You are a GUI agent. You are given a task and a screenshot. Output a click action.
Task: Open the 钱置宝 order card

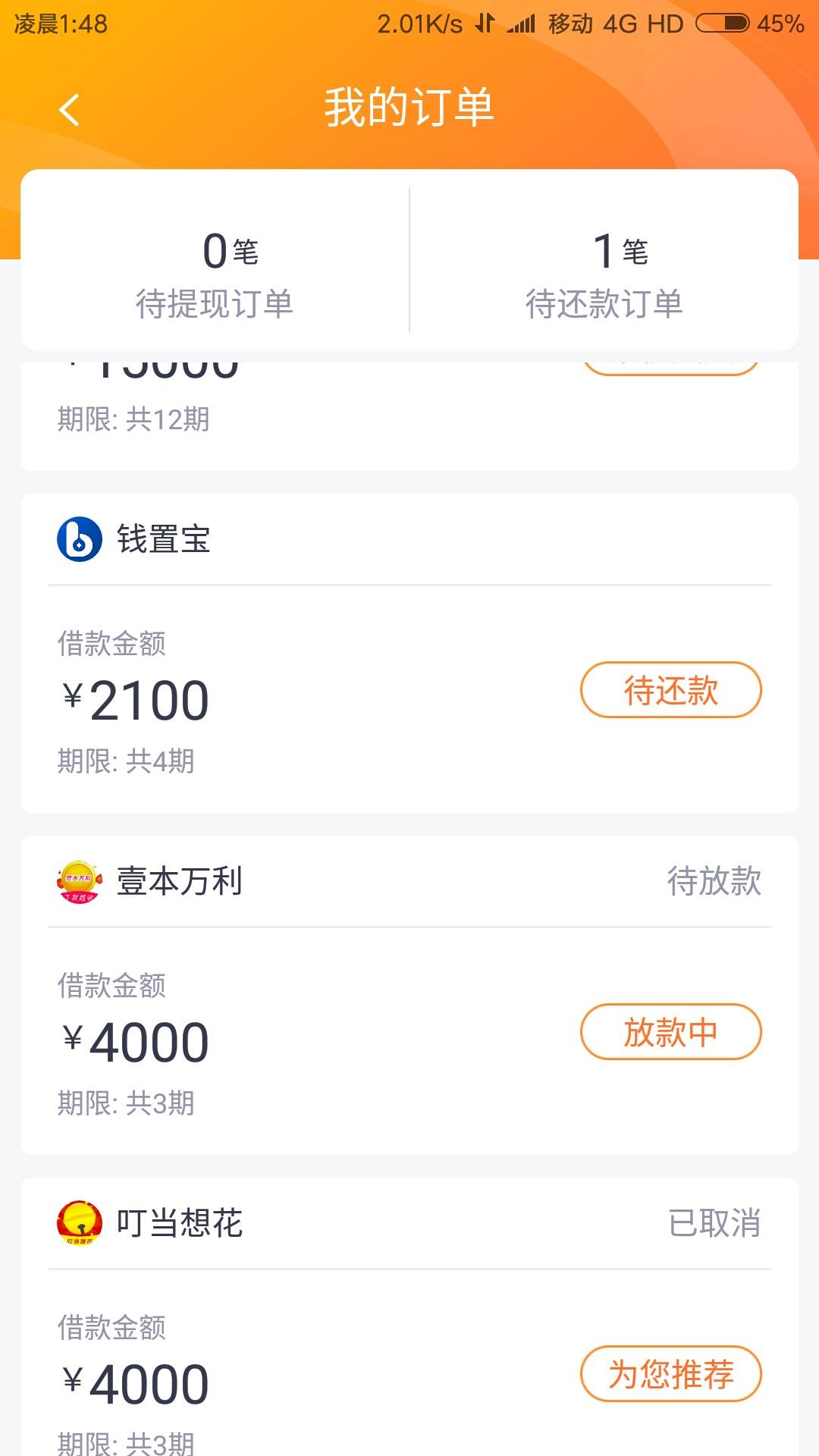pyautogui.click(x=409, y=654)
